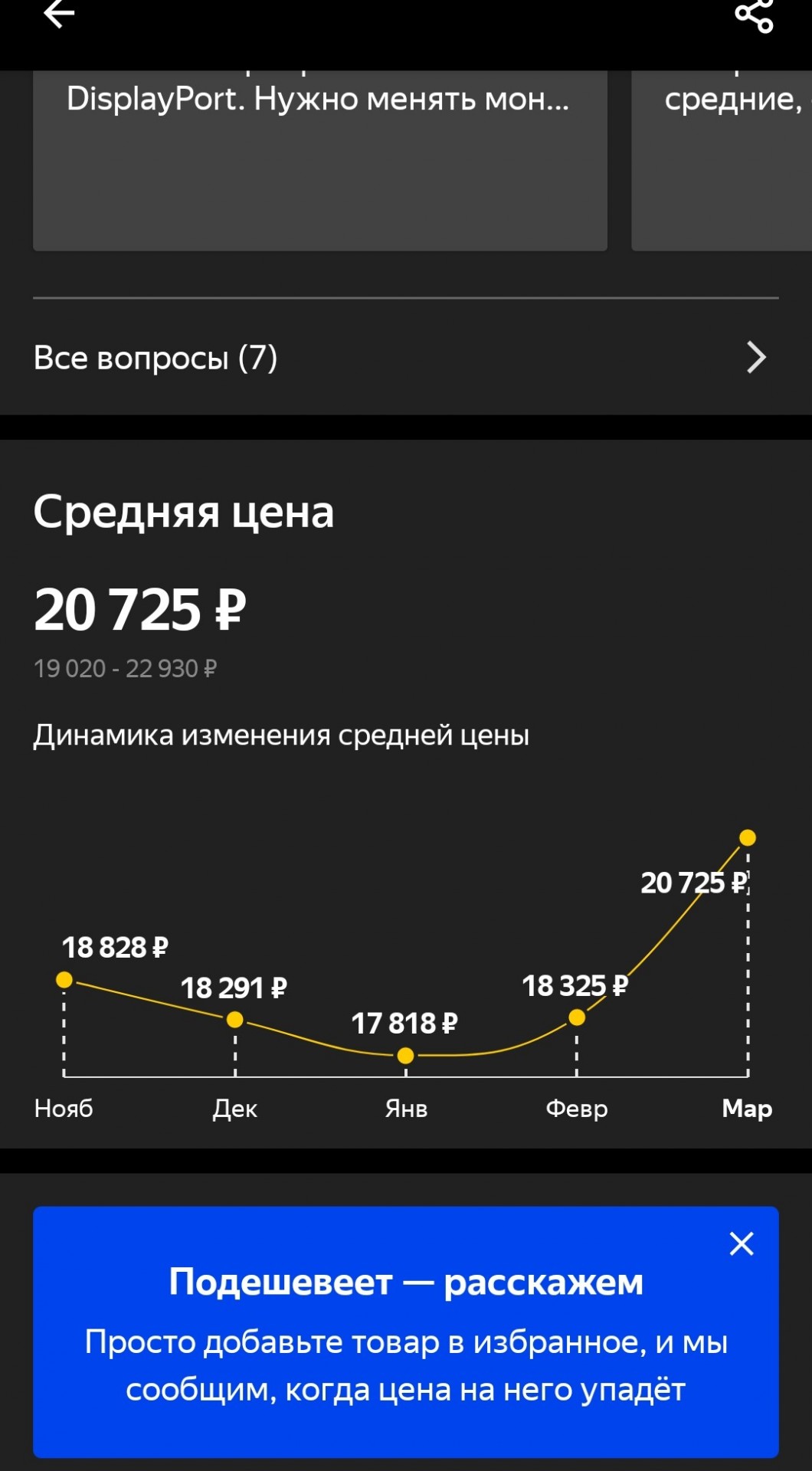The image size is (812, 1471).
Task: Share this product page
Action: [754, 15]
